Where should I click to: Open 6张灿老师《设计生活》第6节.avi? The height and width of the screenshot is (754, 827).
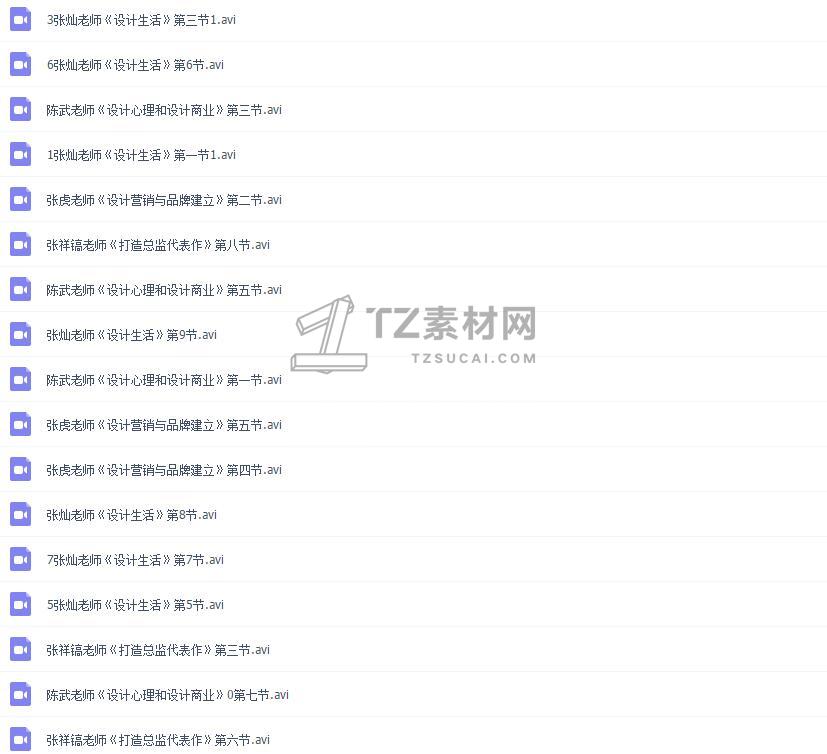[135, 65]
